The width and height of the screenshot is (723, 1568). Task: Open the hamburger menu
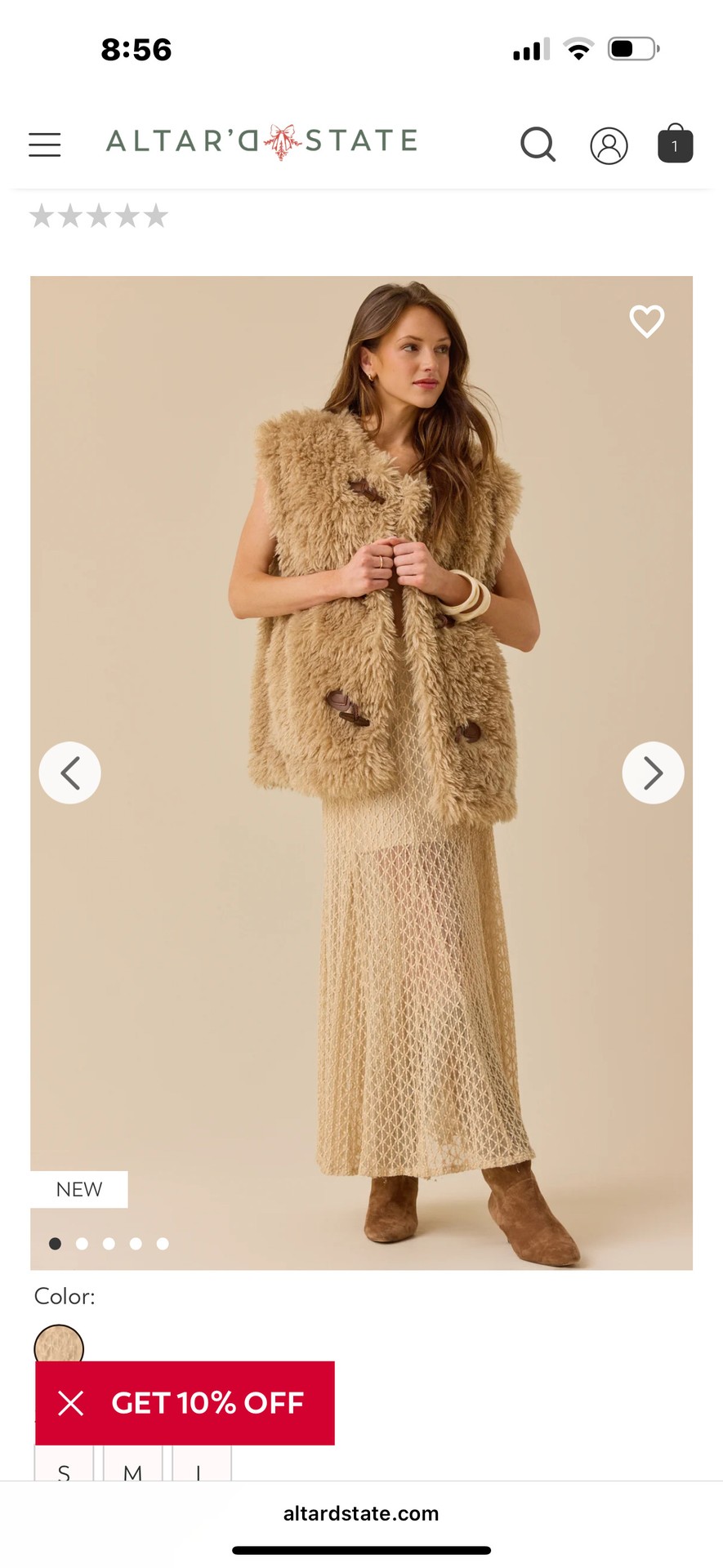45,145
